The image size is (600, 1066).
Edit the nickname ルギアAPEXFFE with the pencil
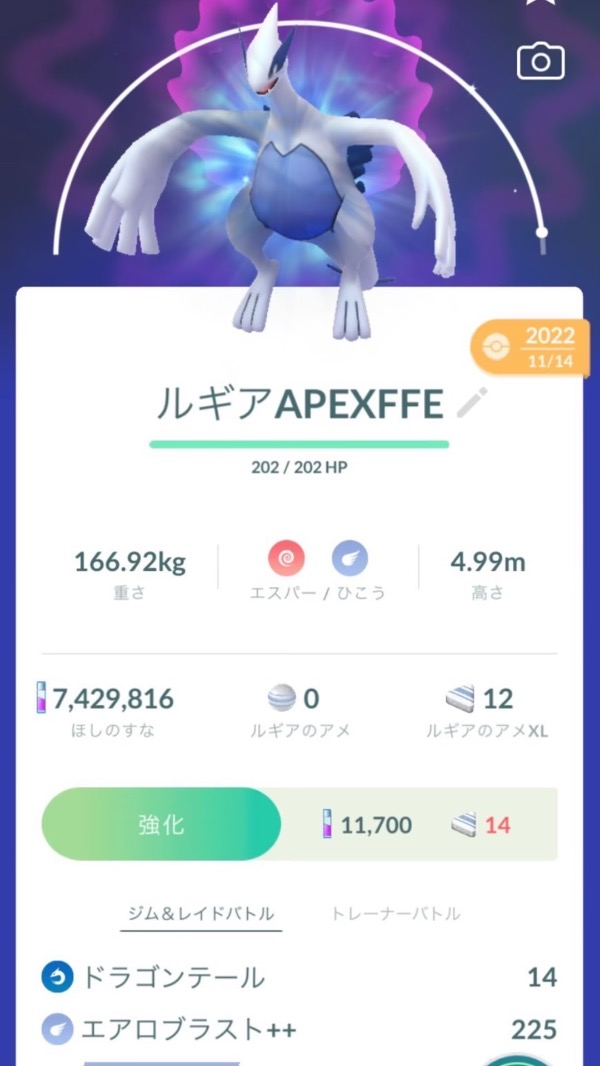tap(470, 403)
